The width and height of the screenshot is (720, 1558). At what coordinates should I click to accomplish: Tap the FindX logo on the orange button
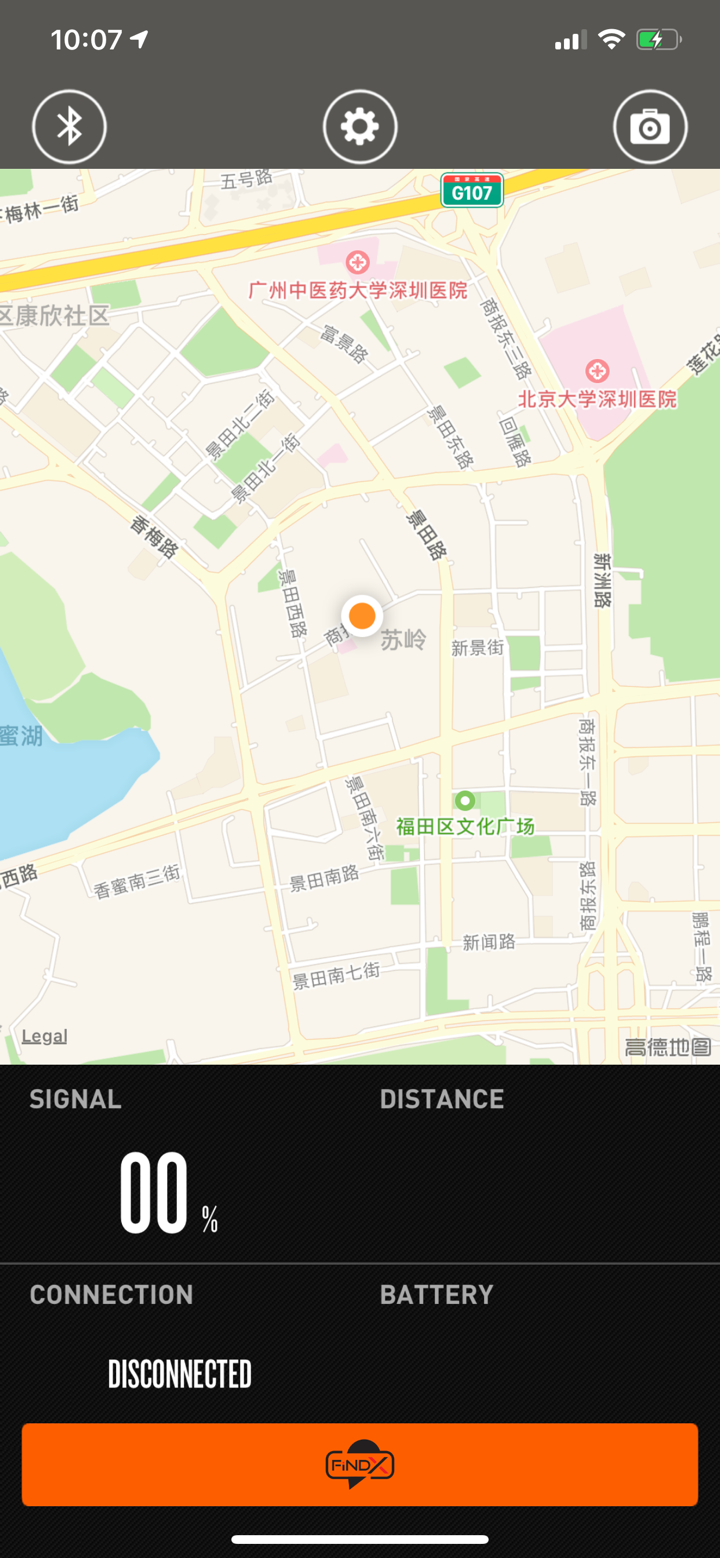(360, 1463)
